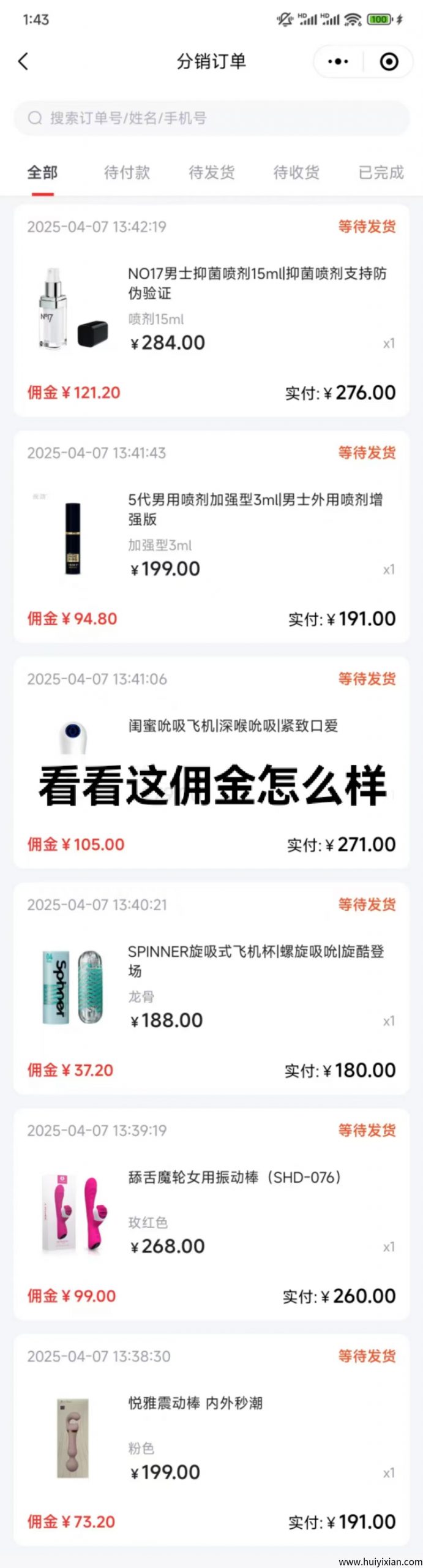Close the mini program with the circle button

point(389,61)
